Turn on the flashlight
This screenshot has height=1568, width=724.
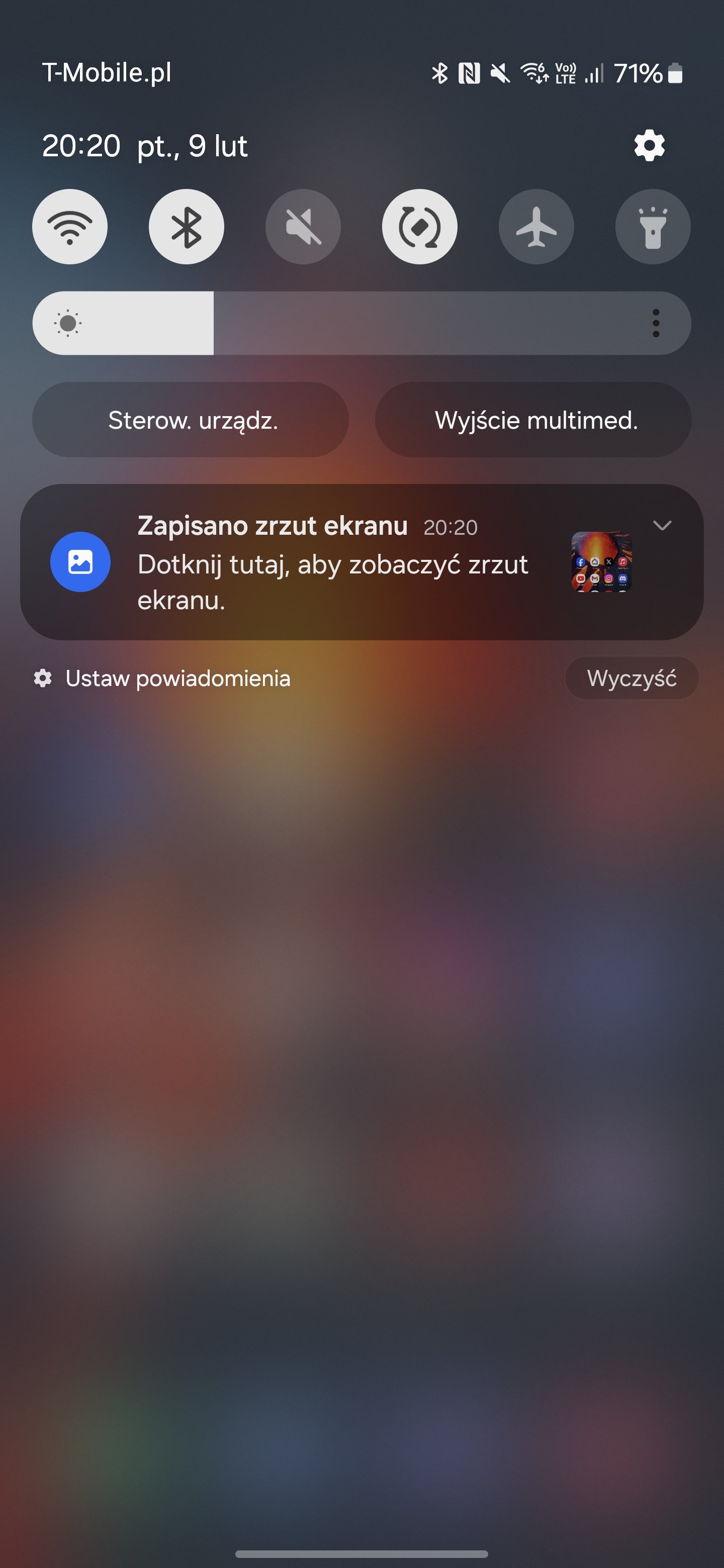click(653, 227)
